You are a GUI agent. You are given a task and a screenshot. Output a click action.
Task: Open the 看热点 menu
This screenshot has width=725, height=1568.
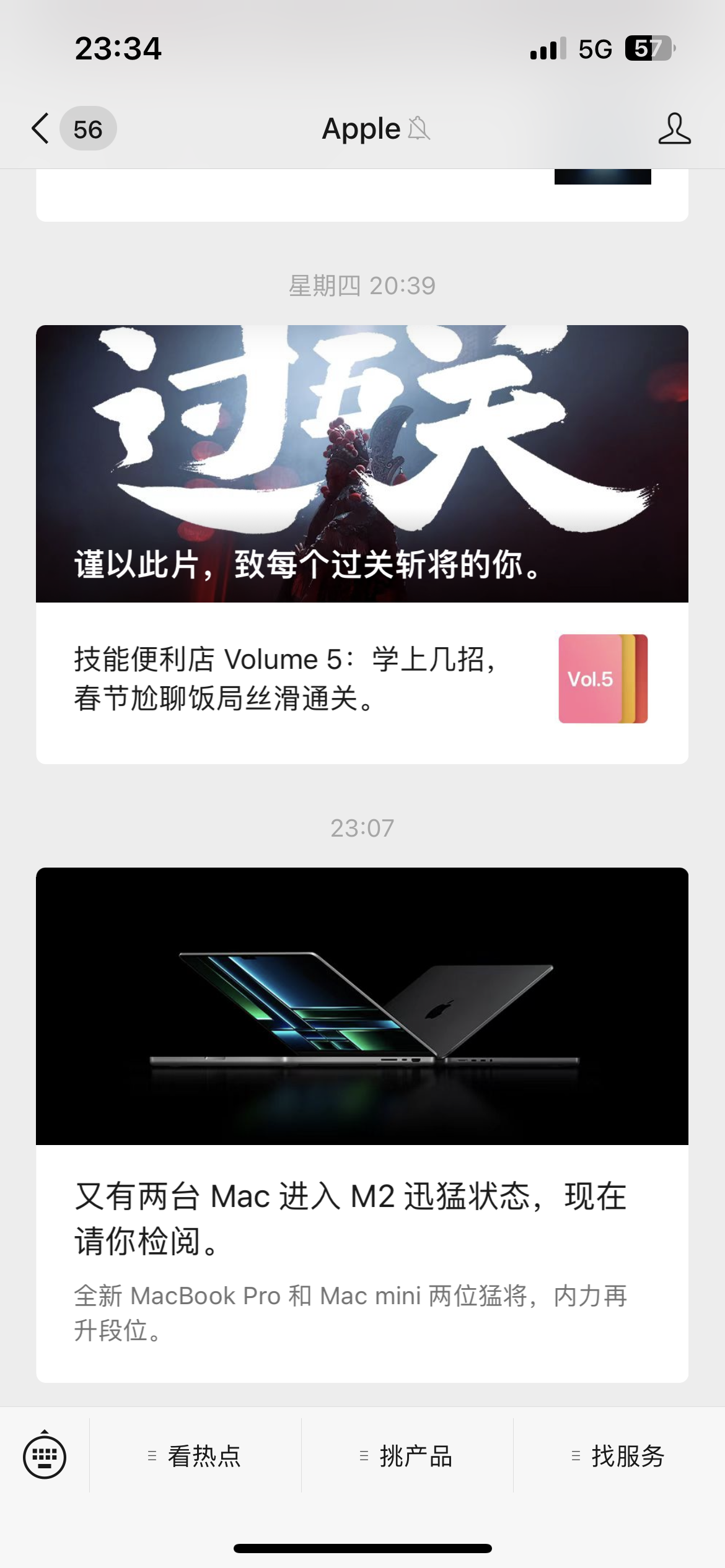(196, 1455)
